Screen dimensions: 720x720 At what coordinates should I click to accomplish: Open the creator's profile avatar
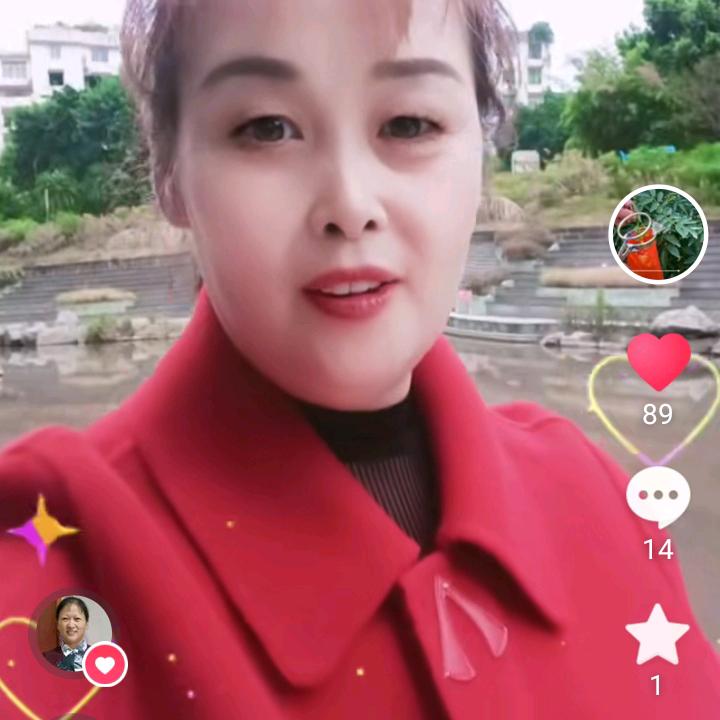click(72, 630)
